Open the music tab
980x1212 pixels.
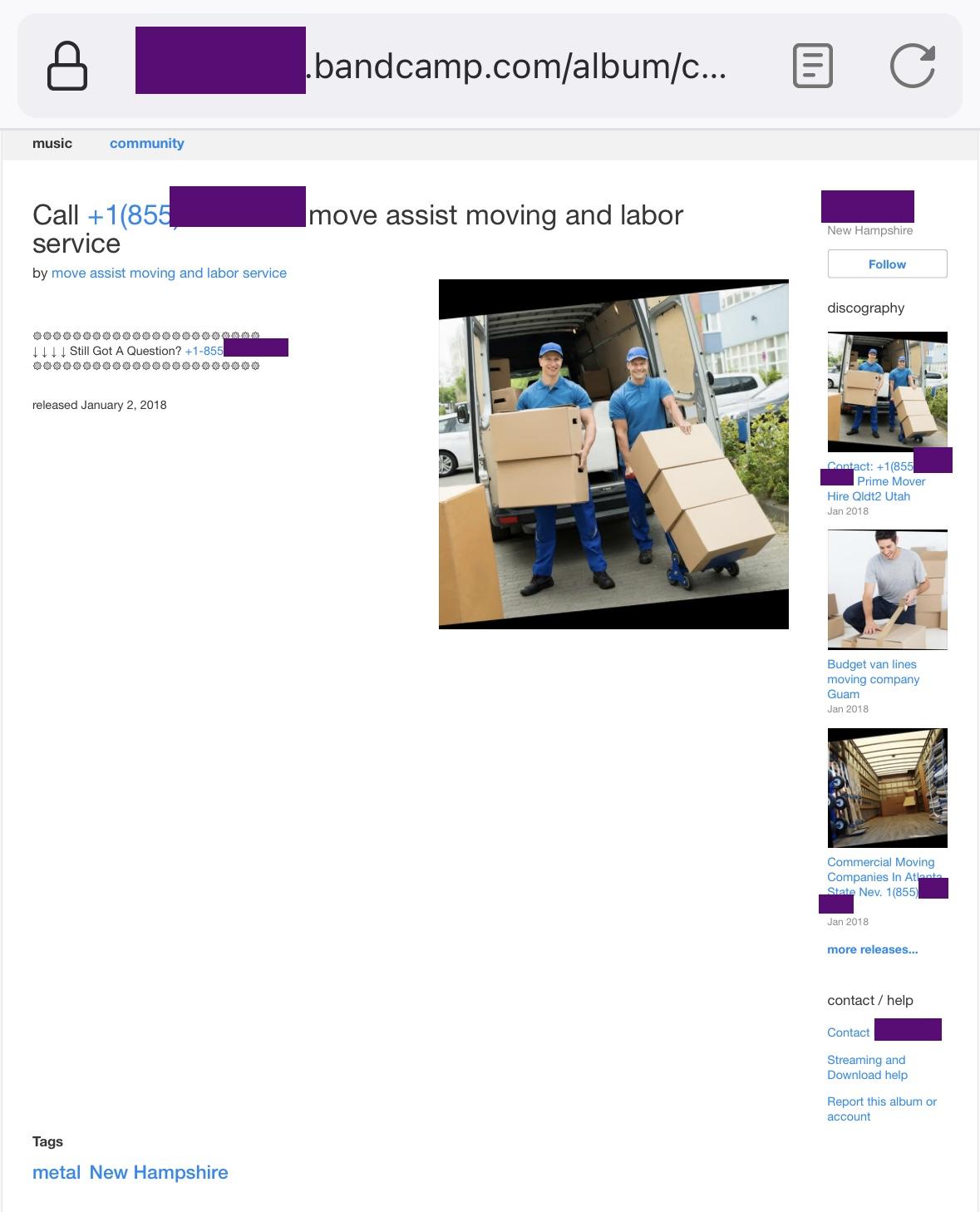(x=52, y=143)
